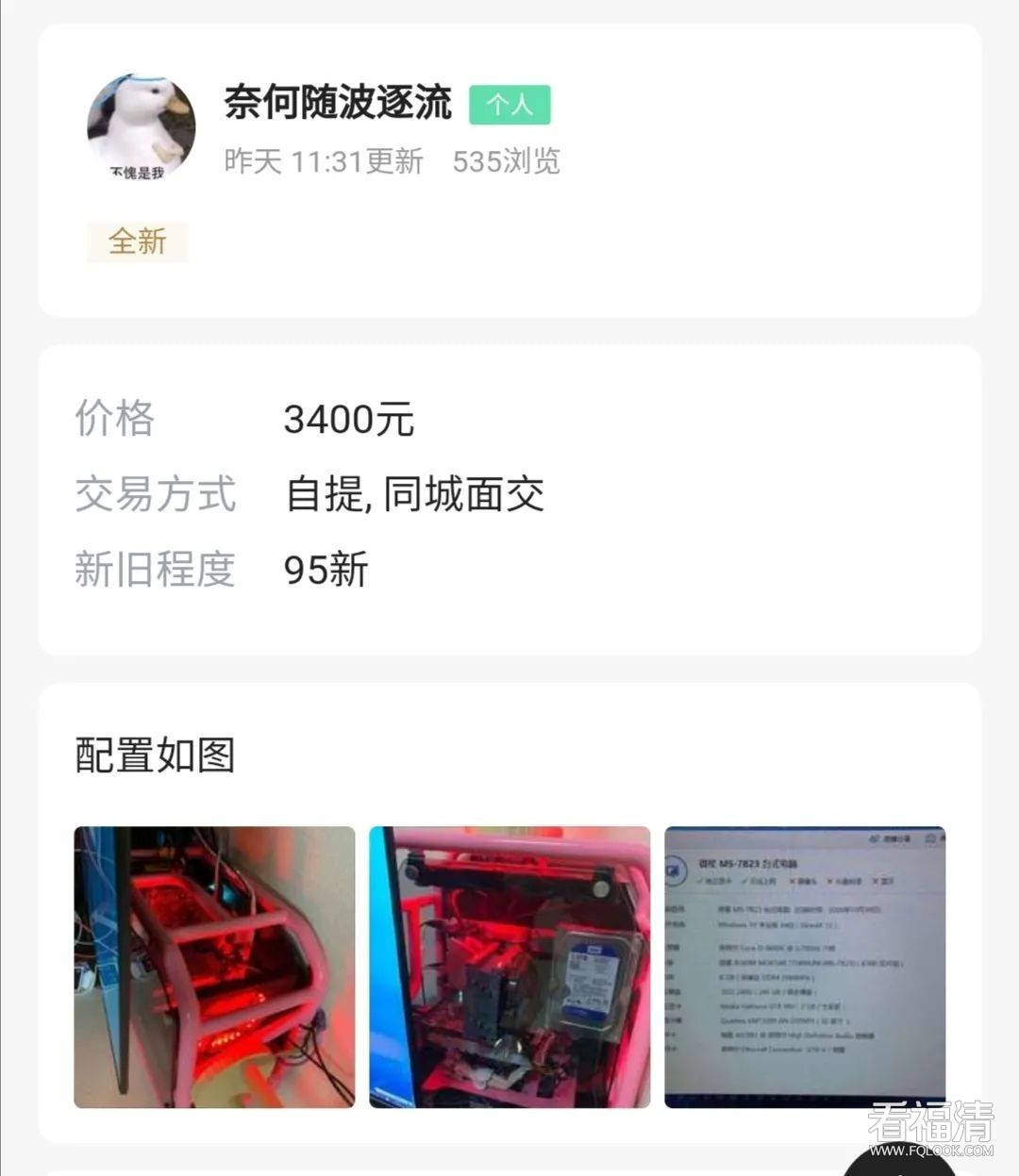Enlarge third photo of MS-7823 specs screen
1019x1176 pixels.
[805, 967]
